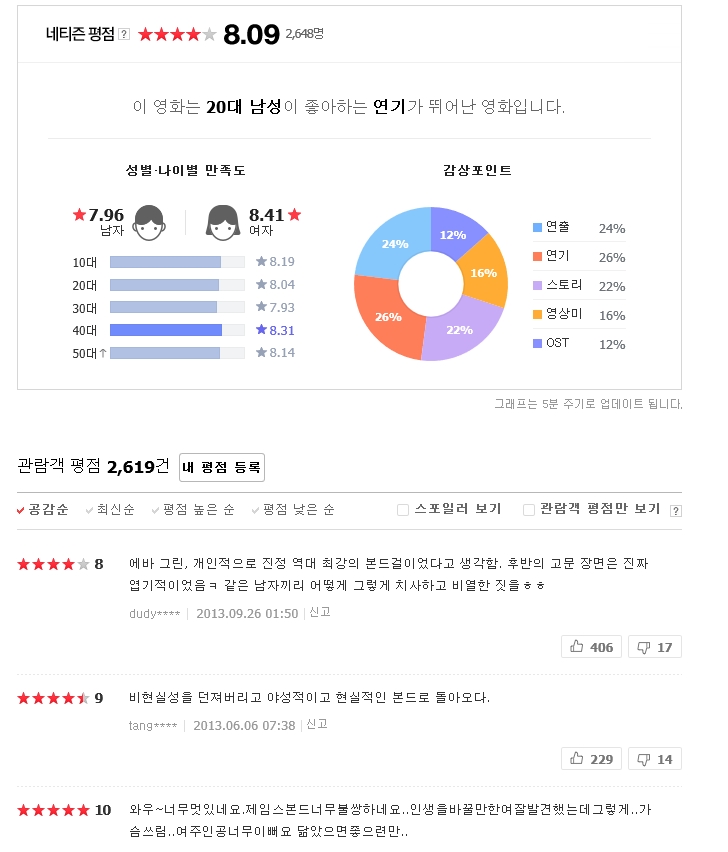
Task: Open the 네티즌 평점 help icon
Action: [124, 34]
